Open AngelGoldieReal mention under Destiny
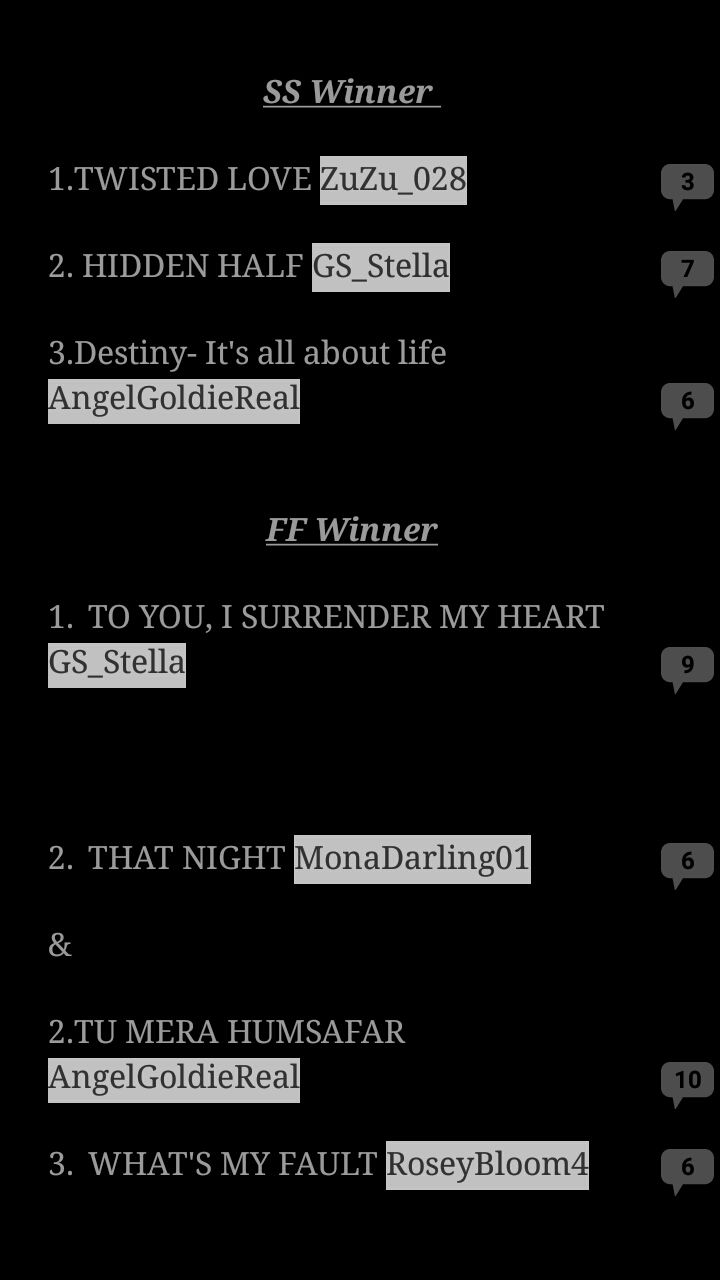 (x=174, y=399)
